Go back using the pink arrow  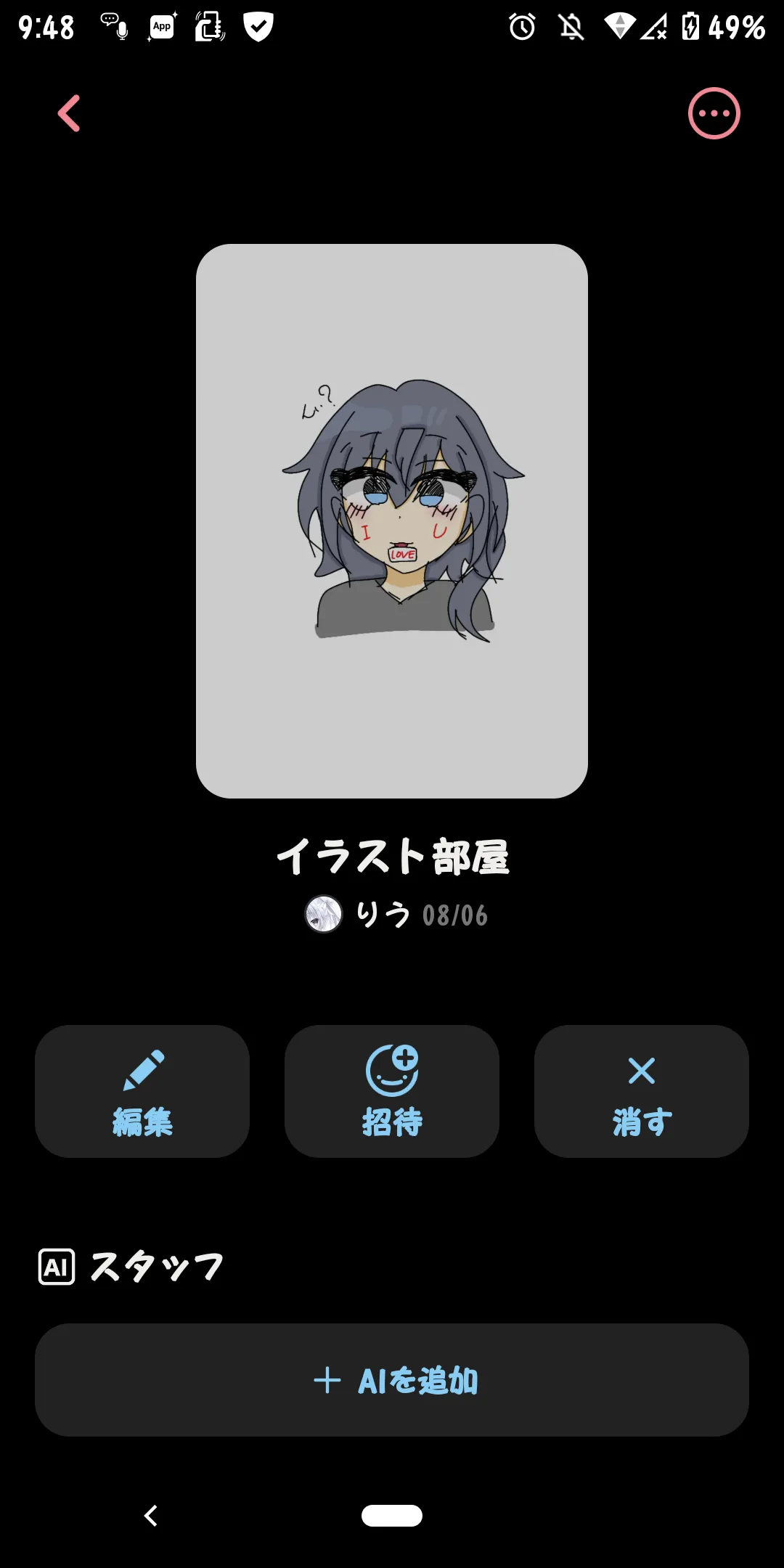tap(70, 114)
